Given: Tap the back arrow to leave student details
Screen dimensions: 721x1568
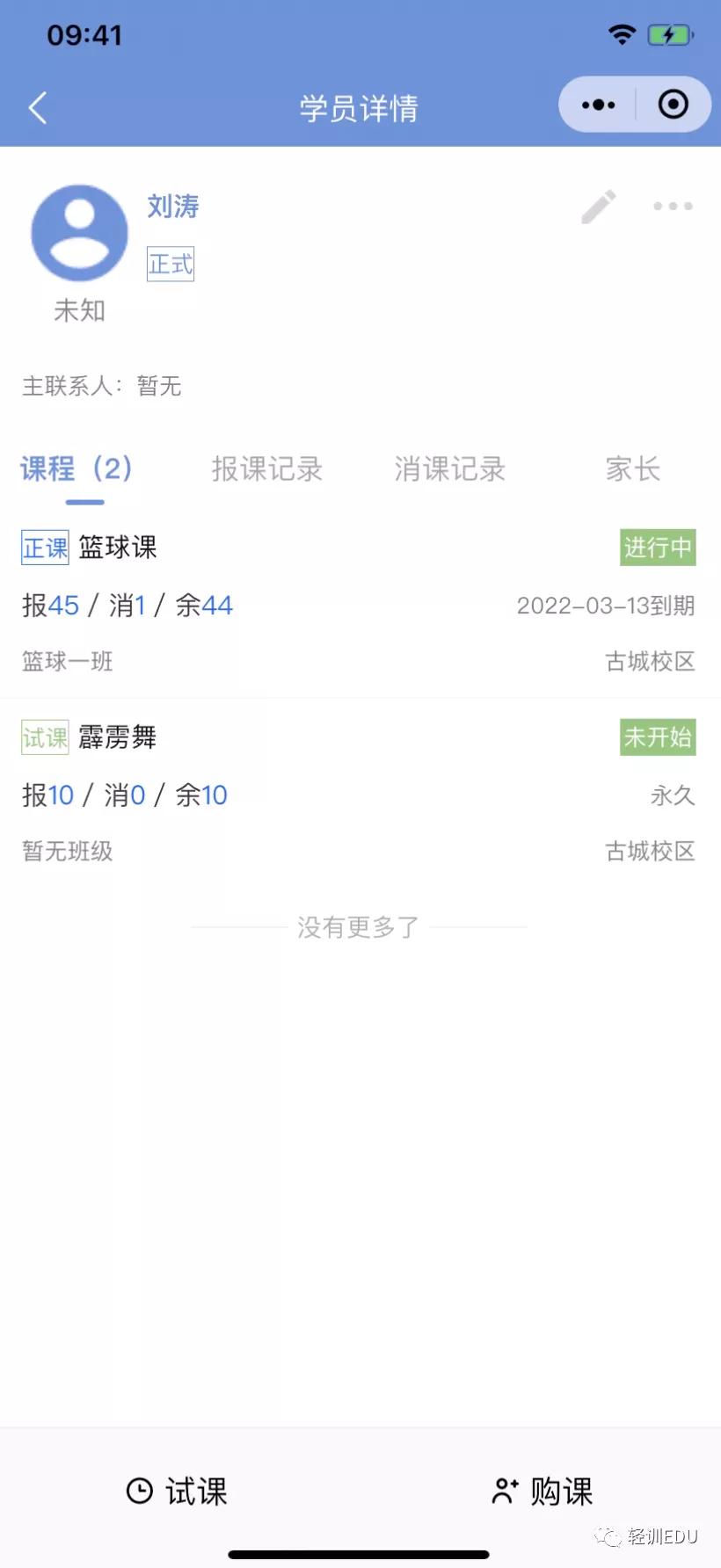Looking at the screenshot, I should click(37, 106).
